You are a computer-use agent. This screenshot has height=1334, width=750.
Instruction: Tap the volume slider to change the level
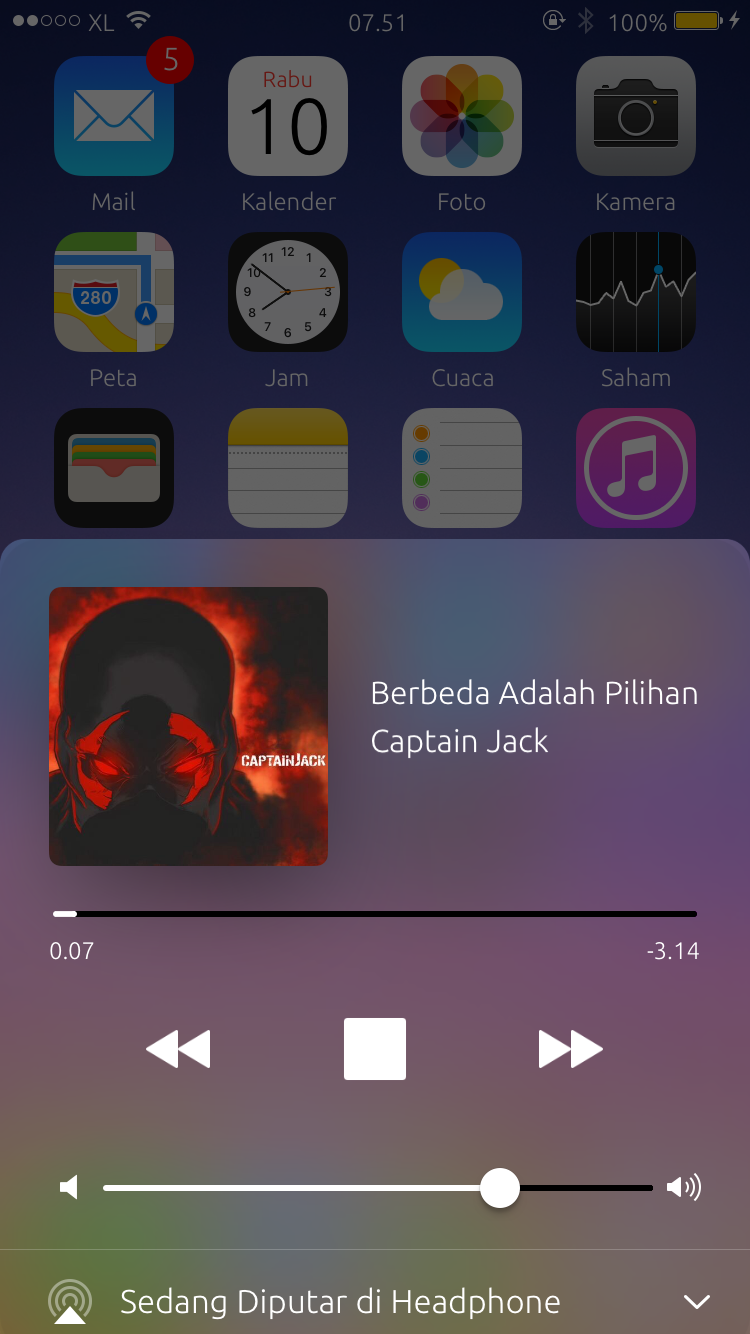[x=378, y=1188]
